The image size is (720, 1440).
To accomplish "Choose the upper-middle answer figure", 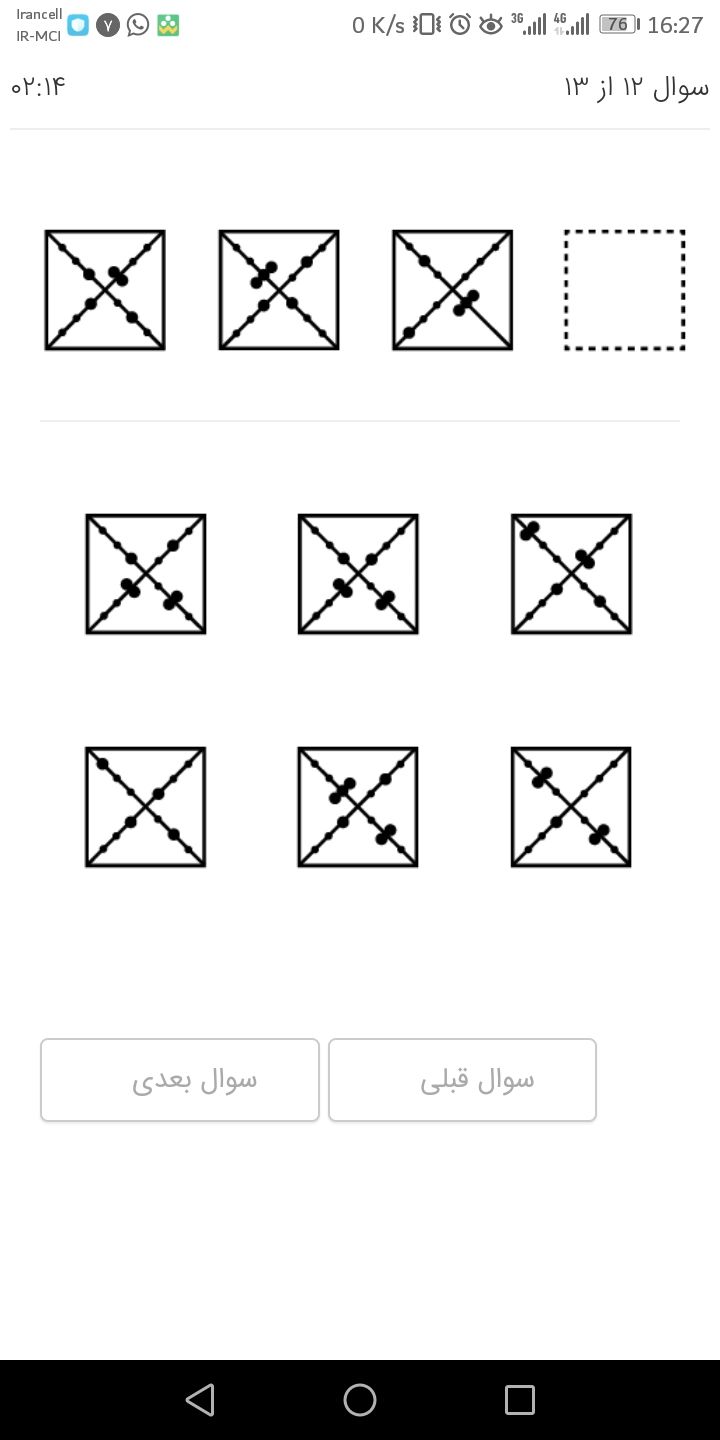I will [358, 574].
